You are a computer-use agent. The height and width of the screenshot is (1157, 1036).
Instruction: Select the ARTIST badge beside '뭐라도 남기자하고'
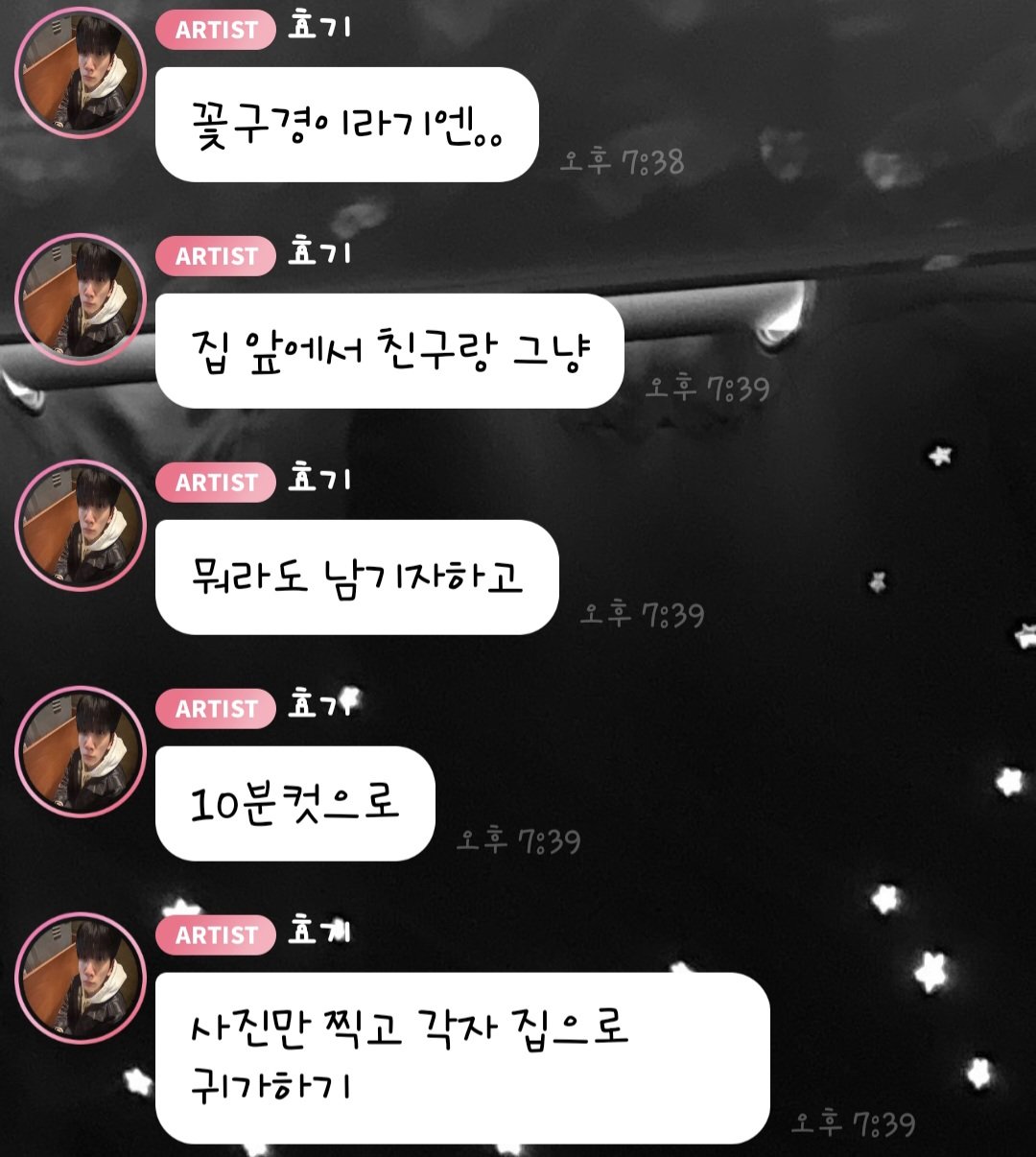215,484
